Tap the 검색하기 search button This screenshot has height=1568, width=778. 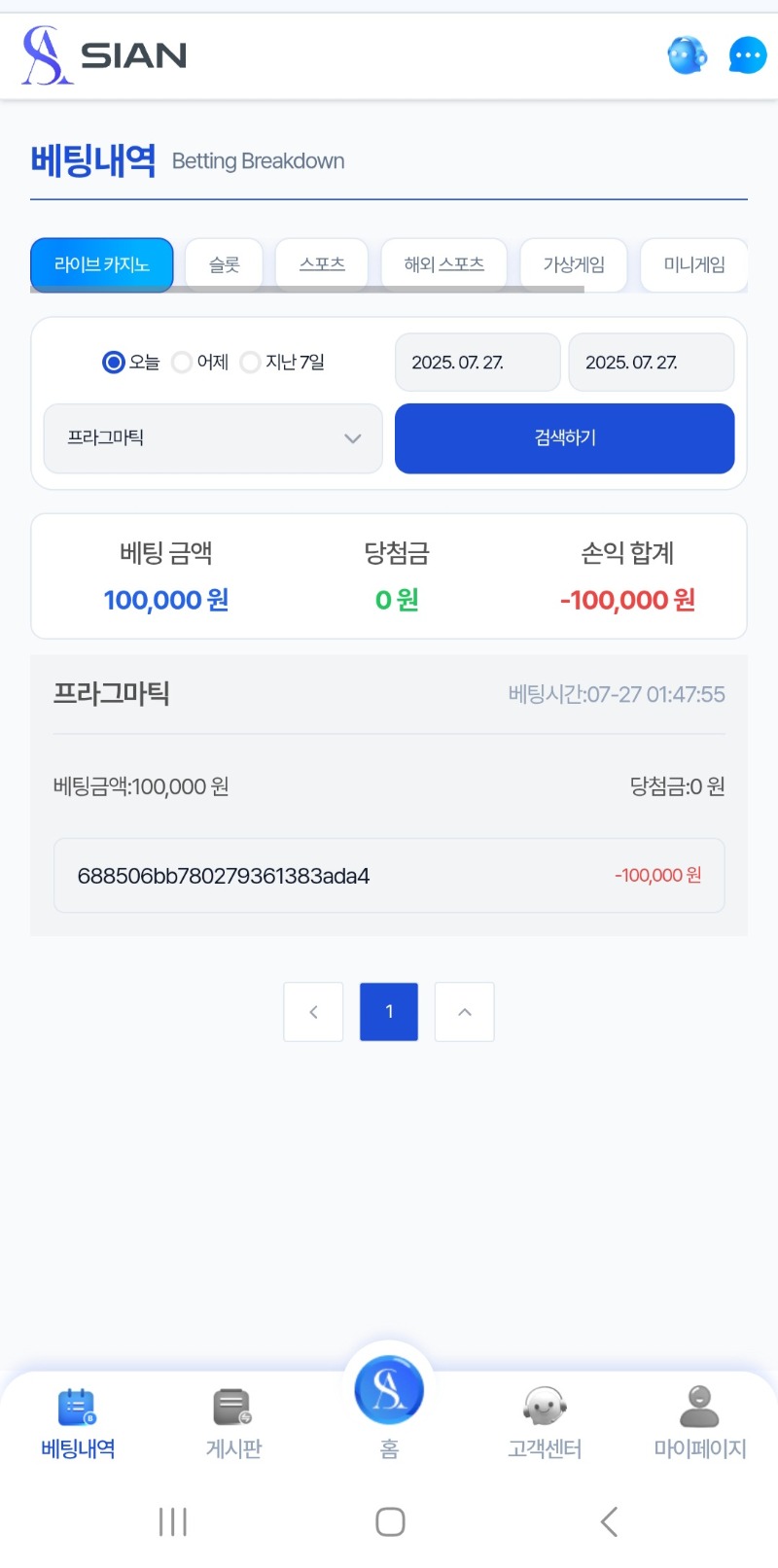564,438
